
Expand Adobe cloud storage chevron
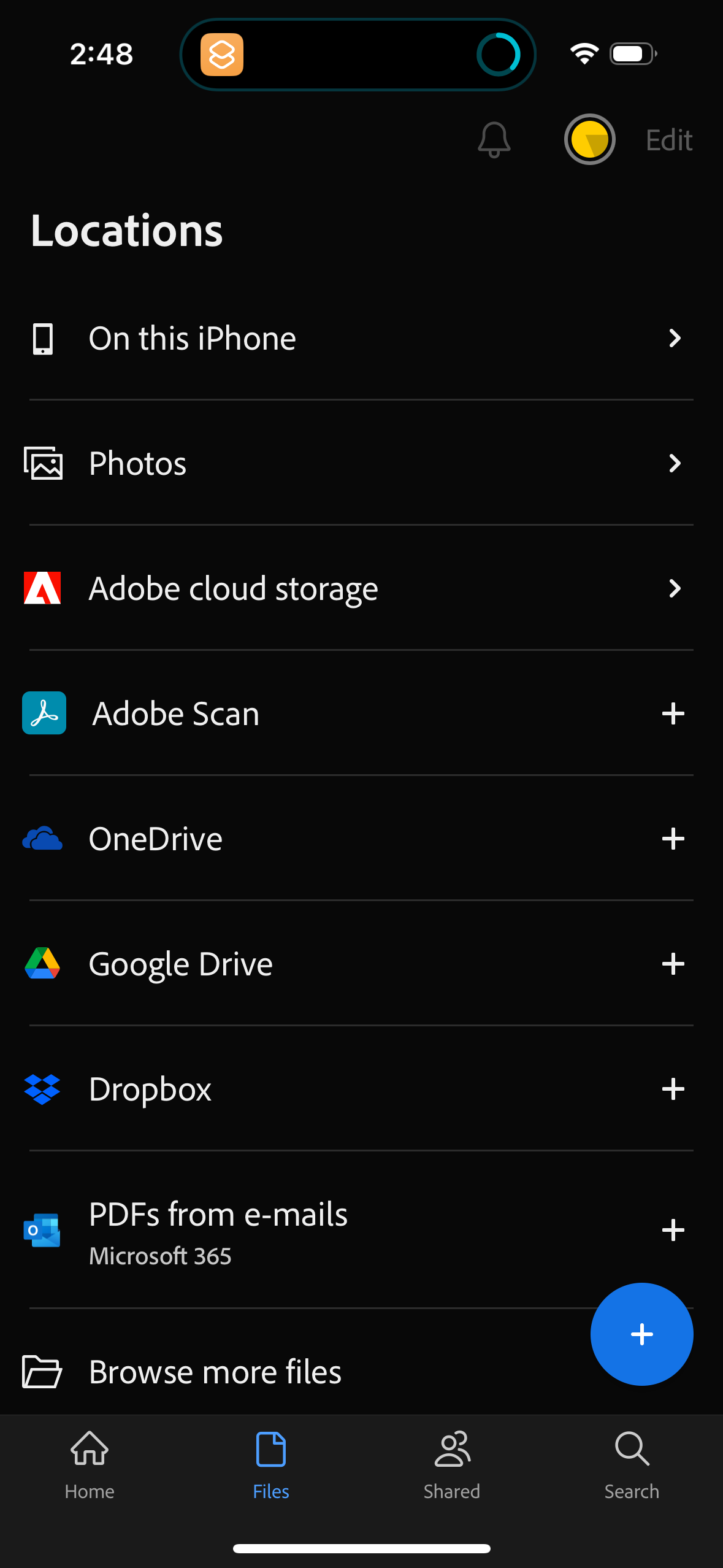point(675,588)
